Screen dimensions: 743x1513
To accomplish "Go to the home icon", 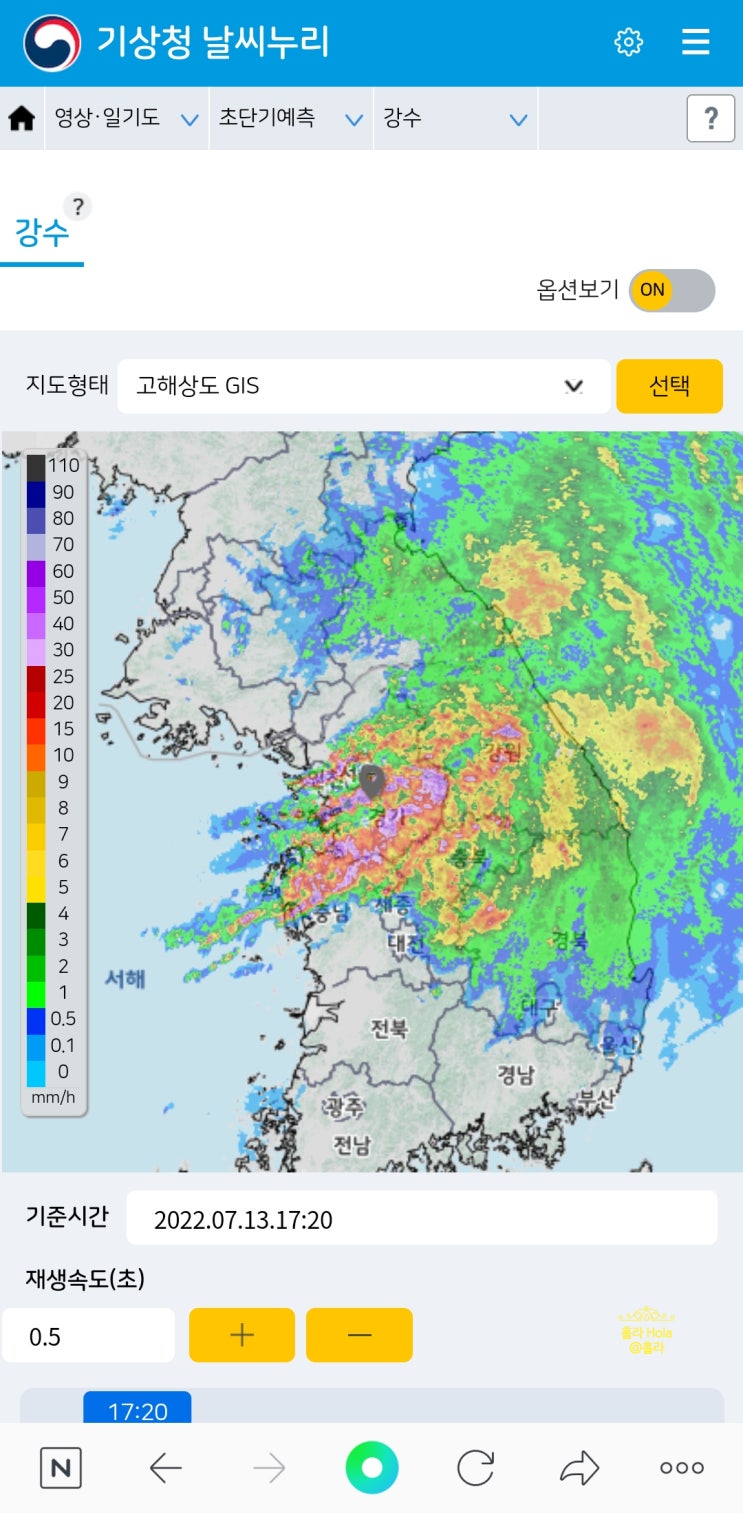I will [x=22, y=119].
